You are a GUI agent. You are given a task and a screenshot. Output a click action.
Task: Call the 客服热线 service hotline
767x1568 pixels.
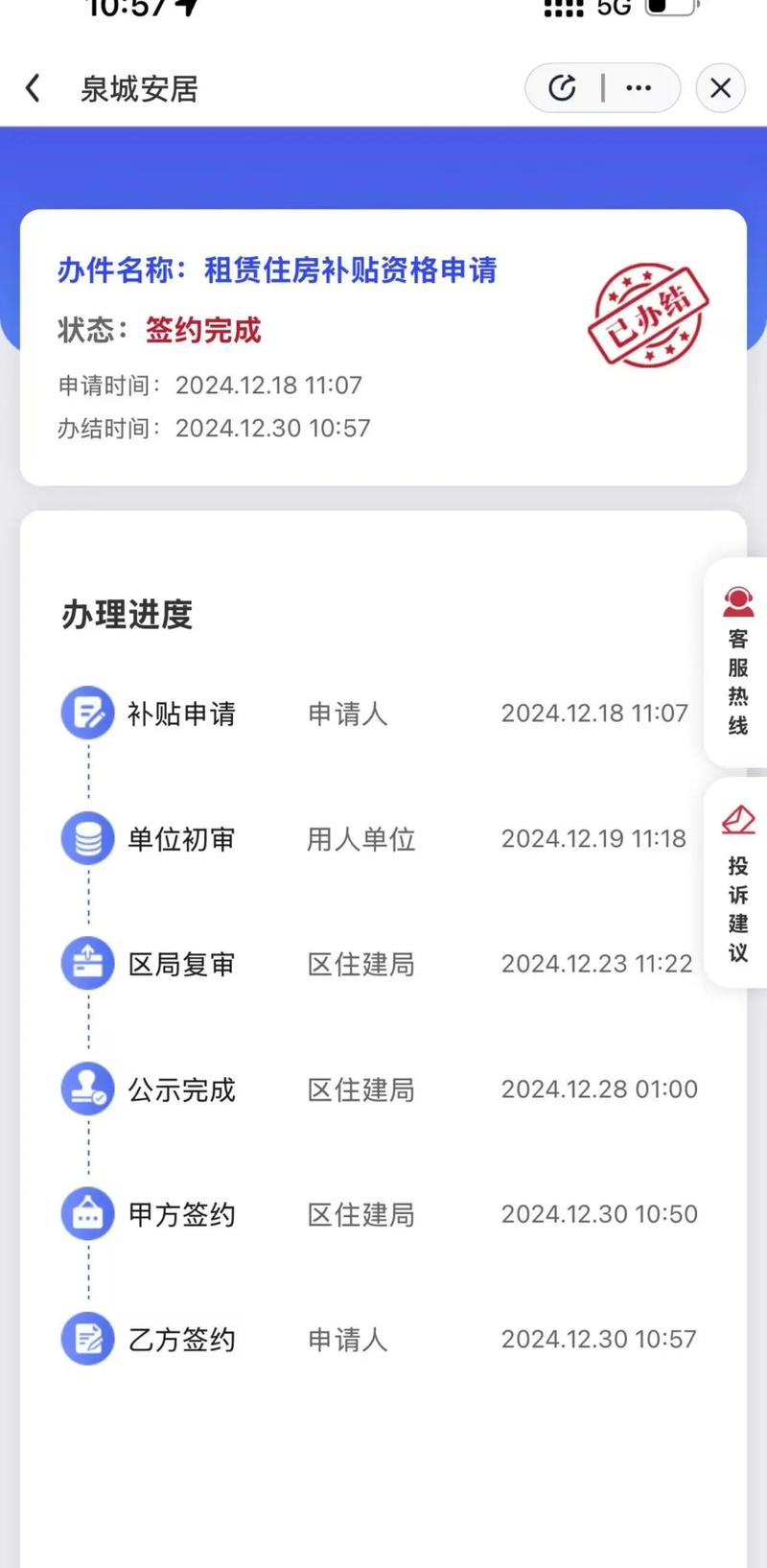click(737, 661)
